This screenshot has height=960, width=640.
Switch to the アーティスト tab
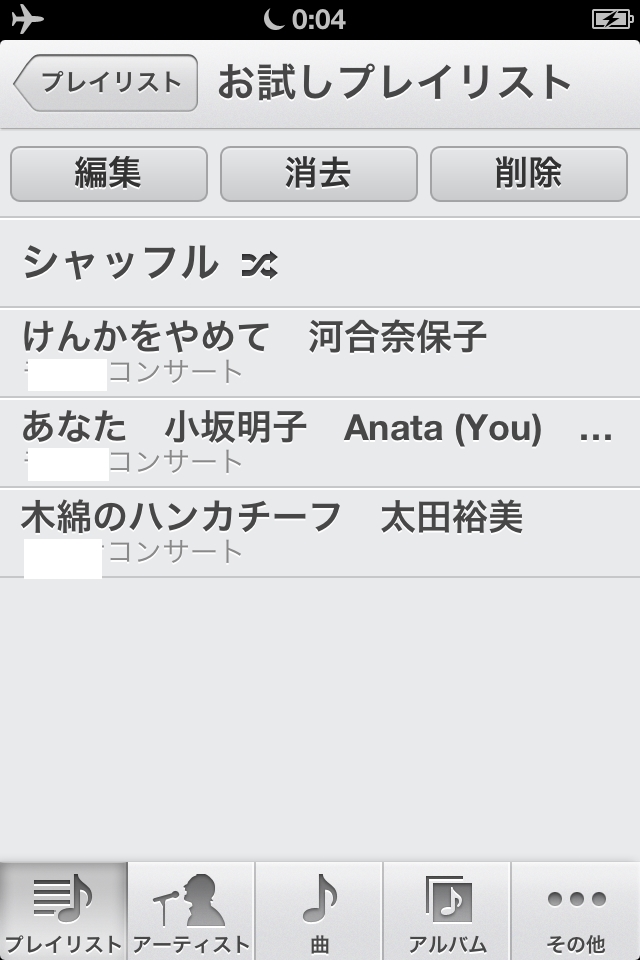(191, 912)
